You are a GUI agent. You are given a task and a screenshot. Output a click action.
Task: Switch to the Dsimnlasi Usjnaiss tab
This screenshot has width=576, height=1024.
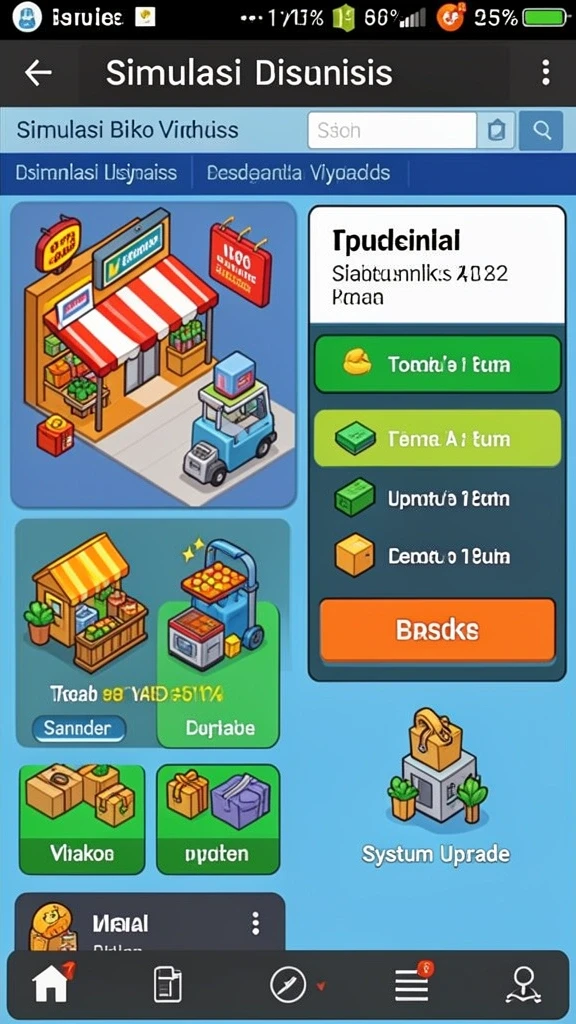click(x=96, y=173)
